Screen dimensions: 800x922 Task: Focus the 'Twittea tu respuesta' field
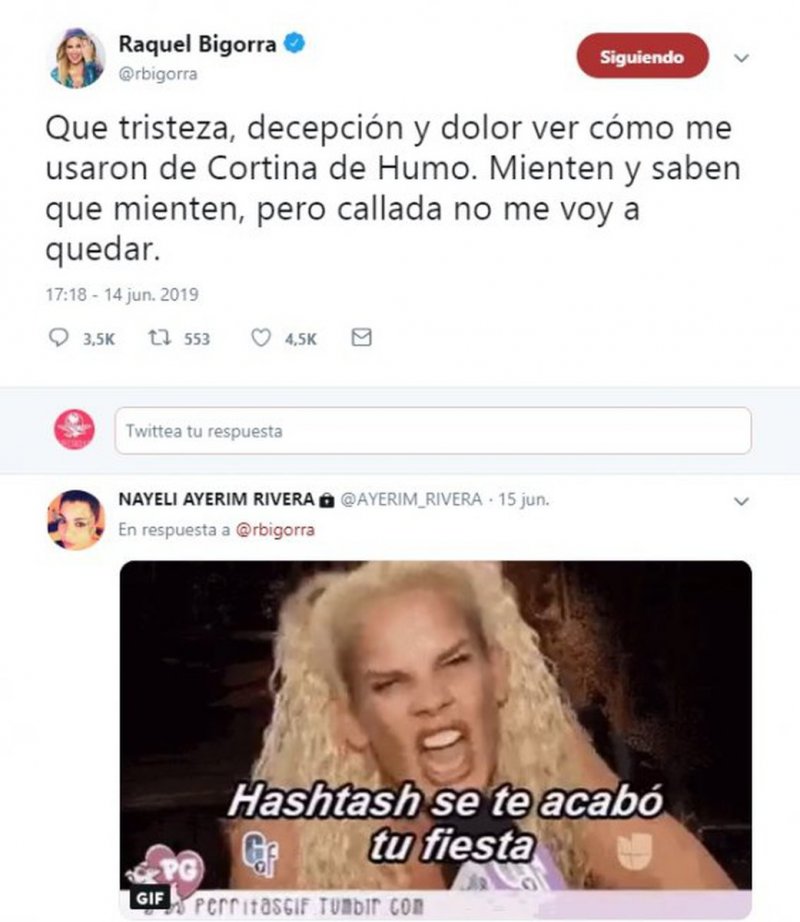coord(432,431)
